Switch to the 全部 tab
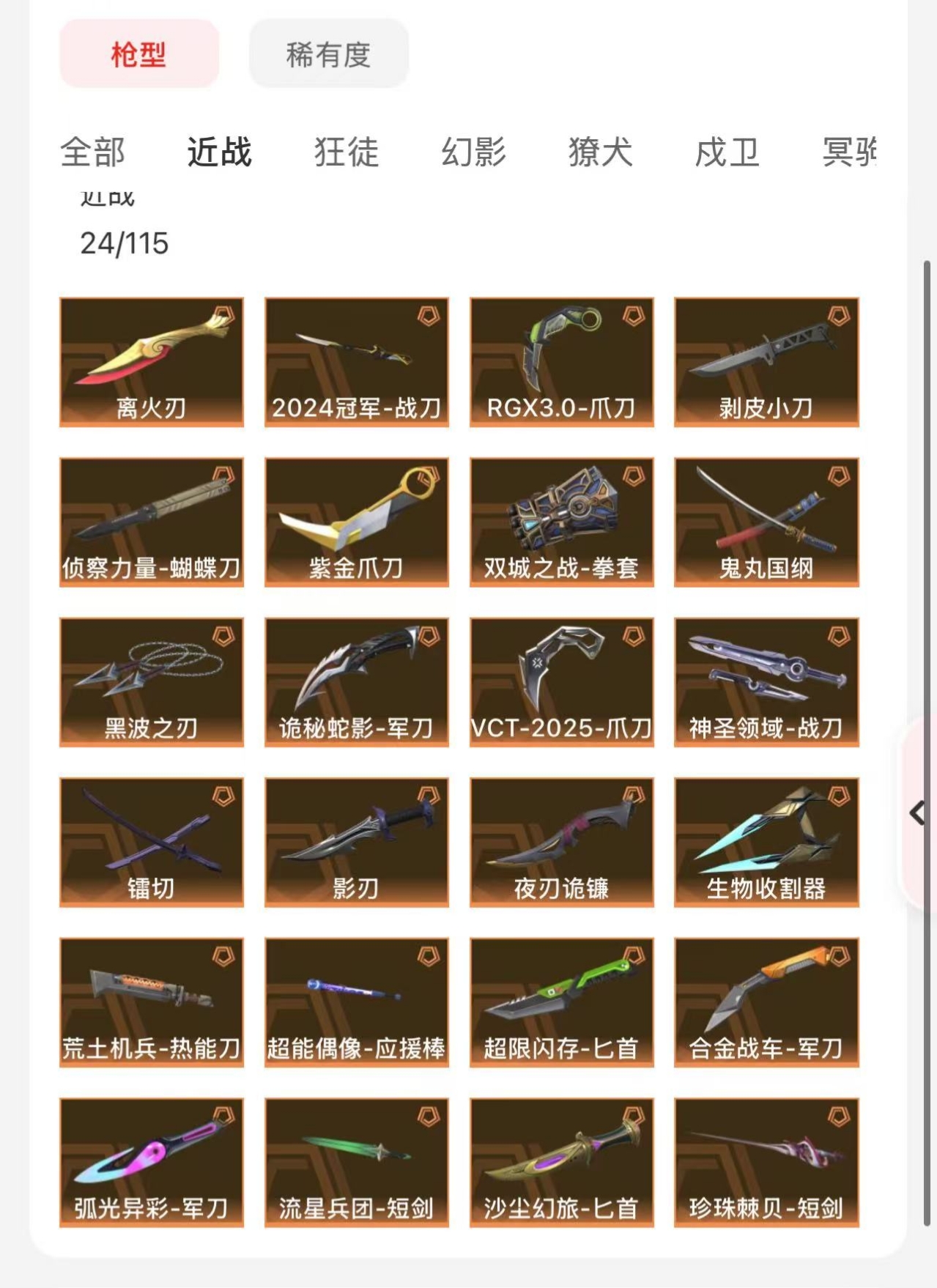The height and width of the screenshot is (1288, 937). click(x=92, y=152)
